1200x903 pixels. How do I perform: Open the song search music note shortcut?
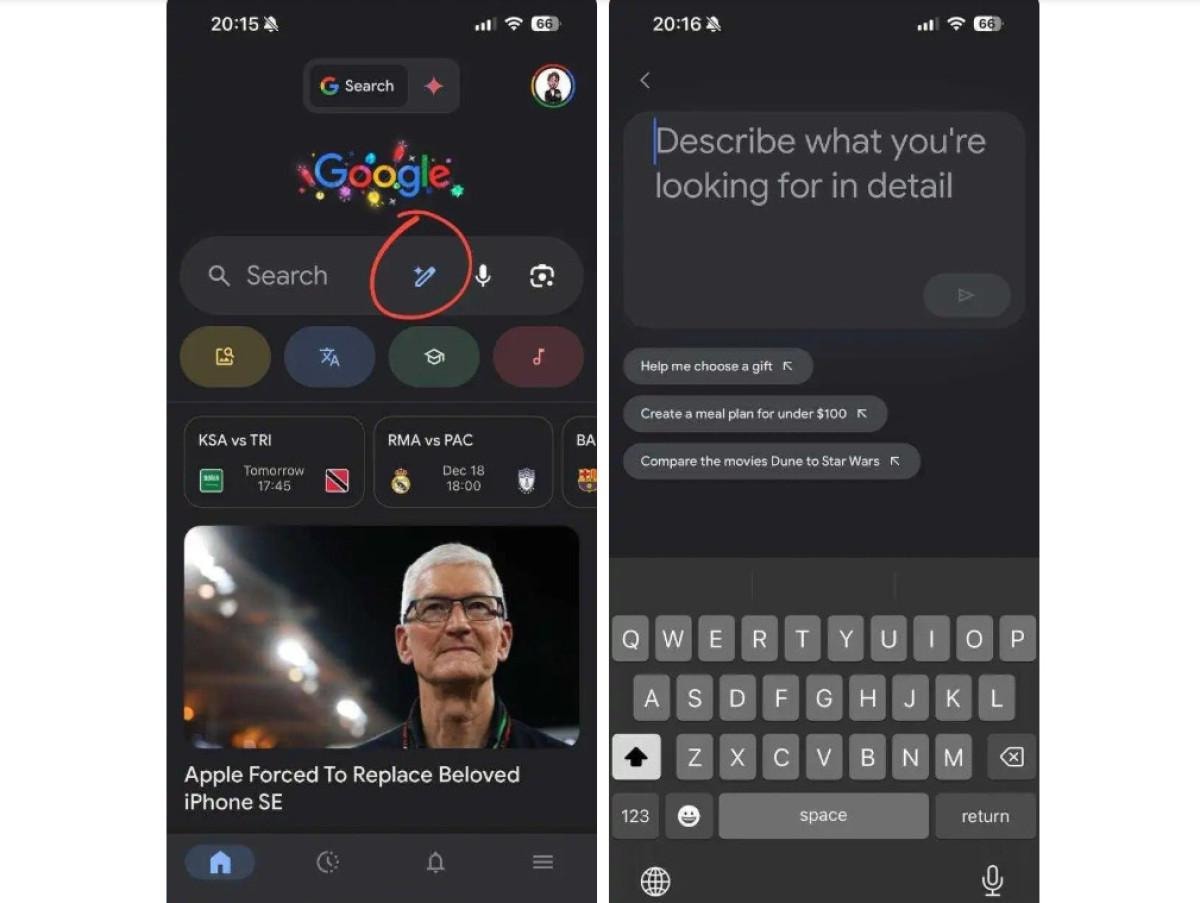pyautogui.click(x=538, y=357)
